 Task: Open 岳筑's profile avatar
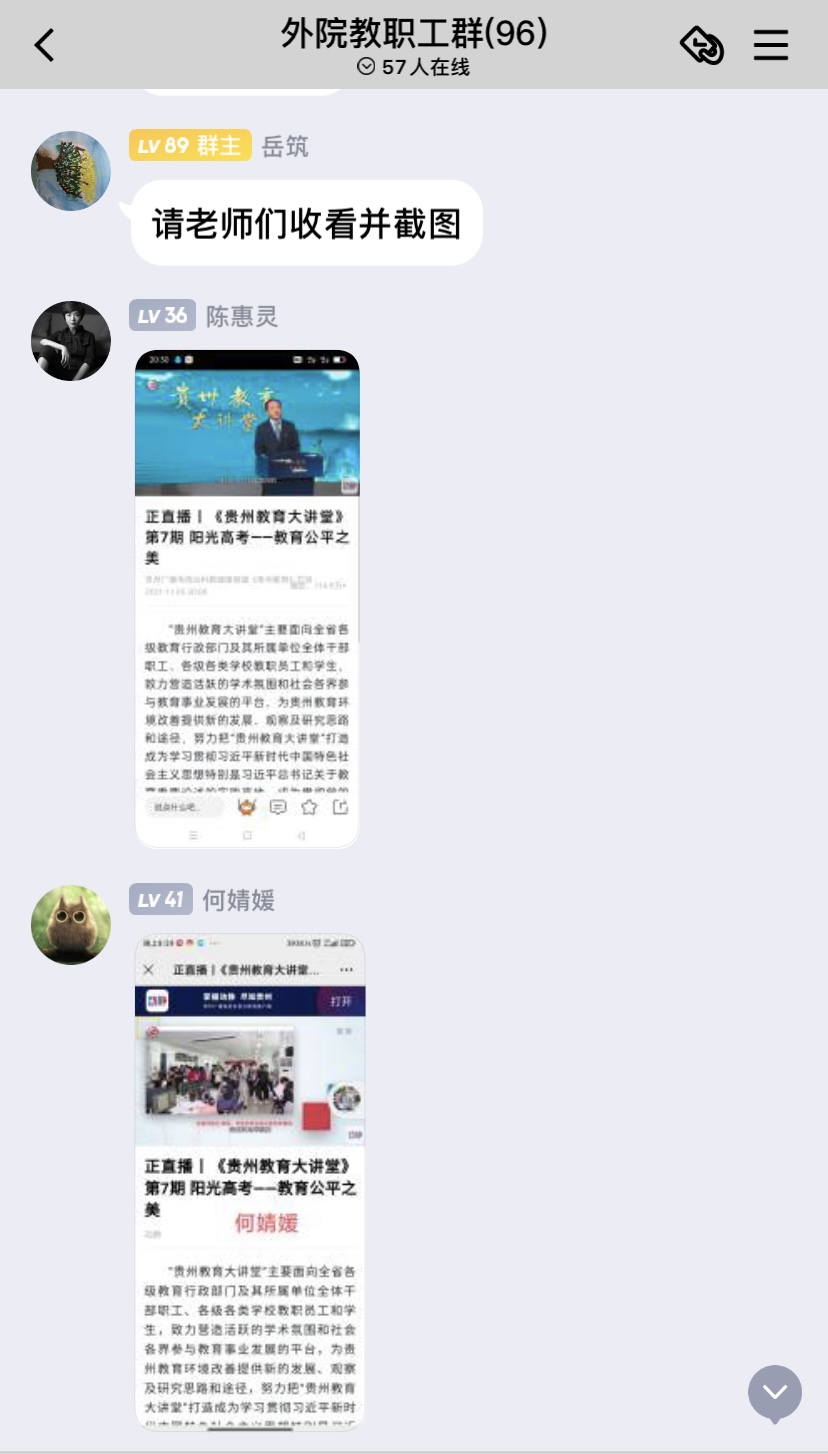(71, 171)
